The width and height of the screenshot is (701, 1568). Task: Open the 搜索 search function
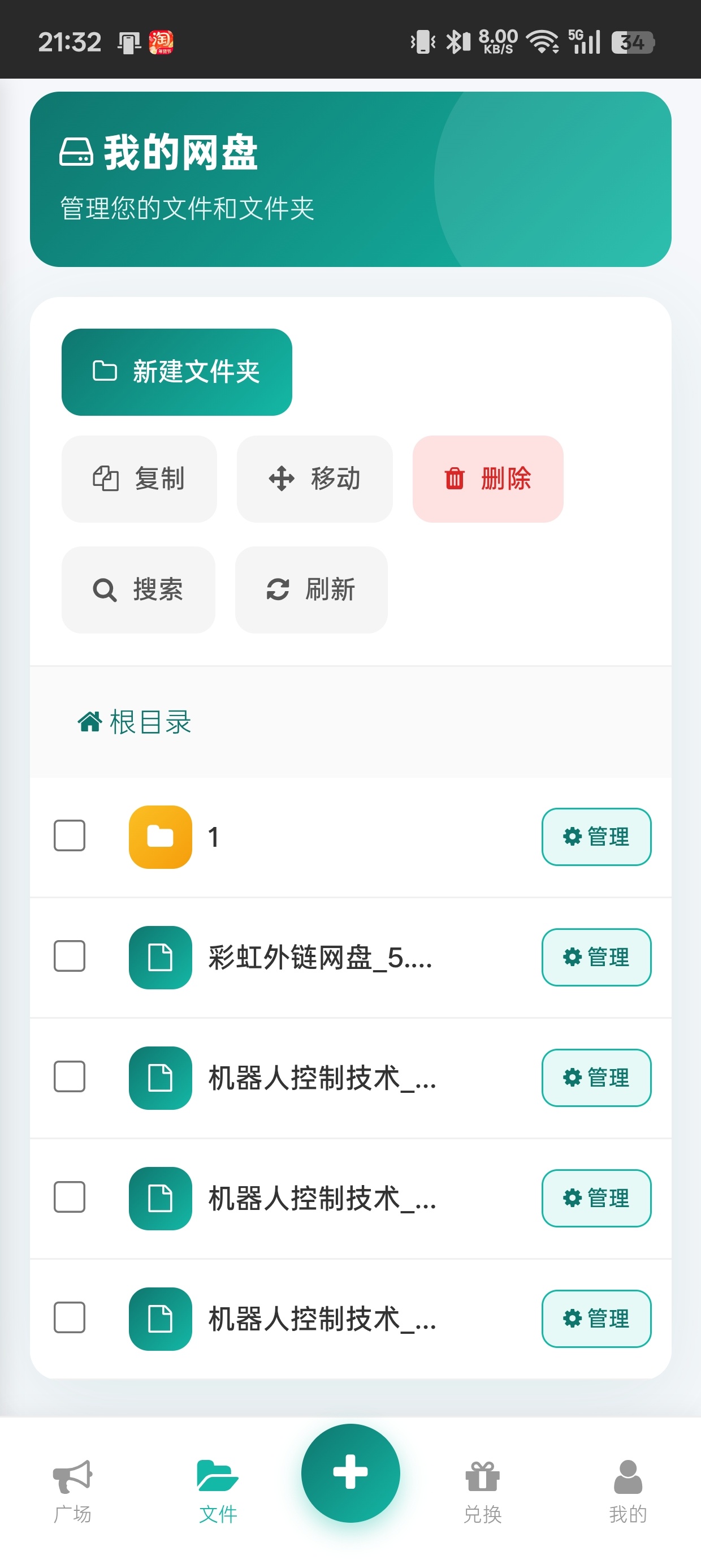pos(138,590)
